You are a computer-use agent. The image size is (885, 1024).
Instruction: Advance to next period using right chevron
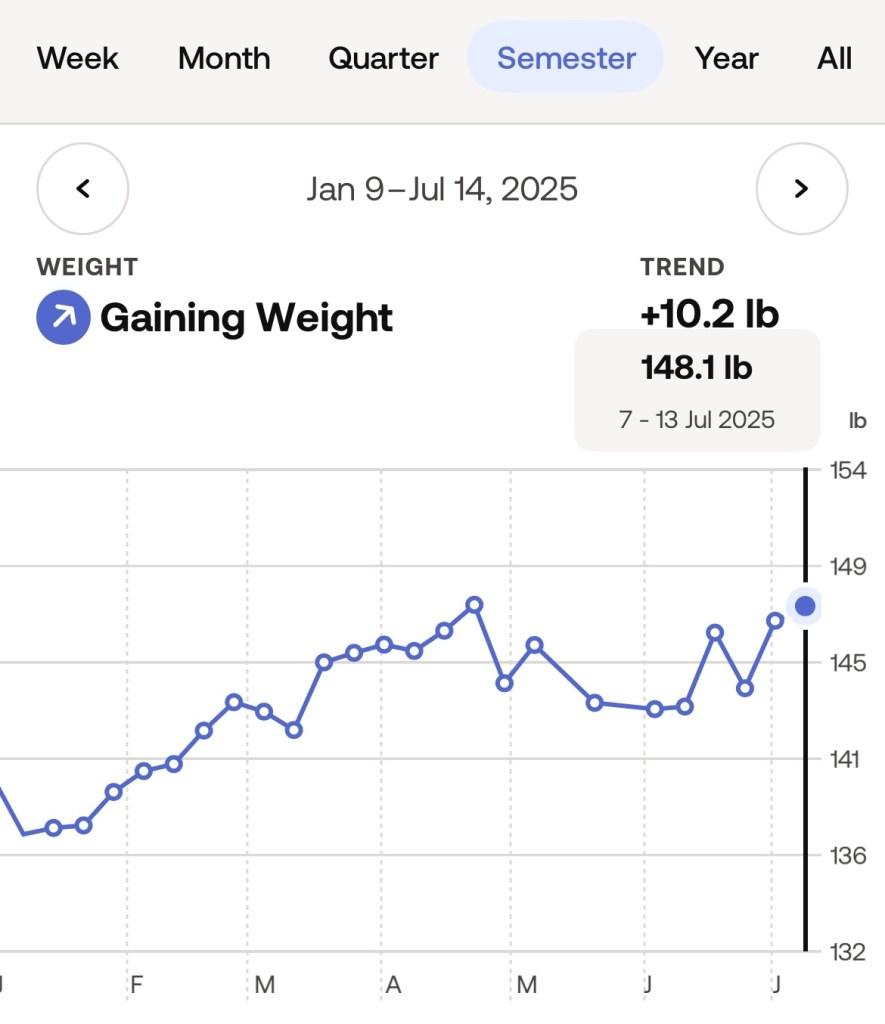(802, 189)
